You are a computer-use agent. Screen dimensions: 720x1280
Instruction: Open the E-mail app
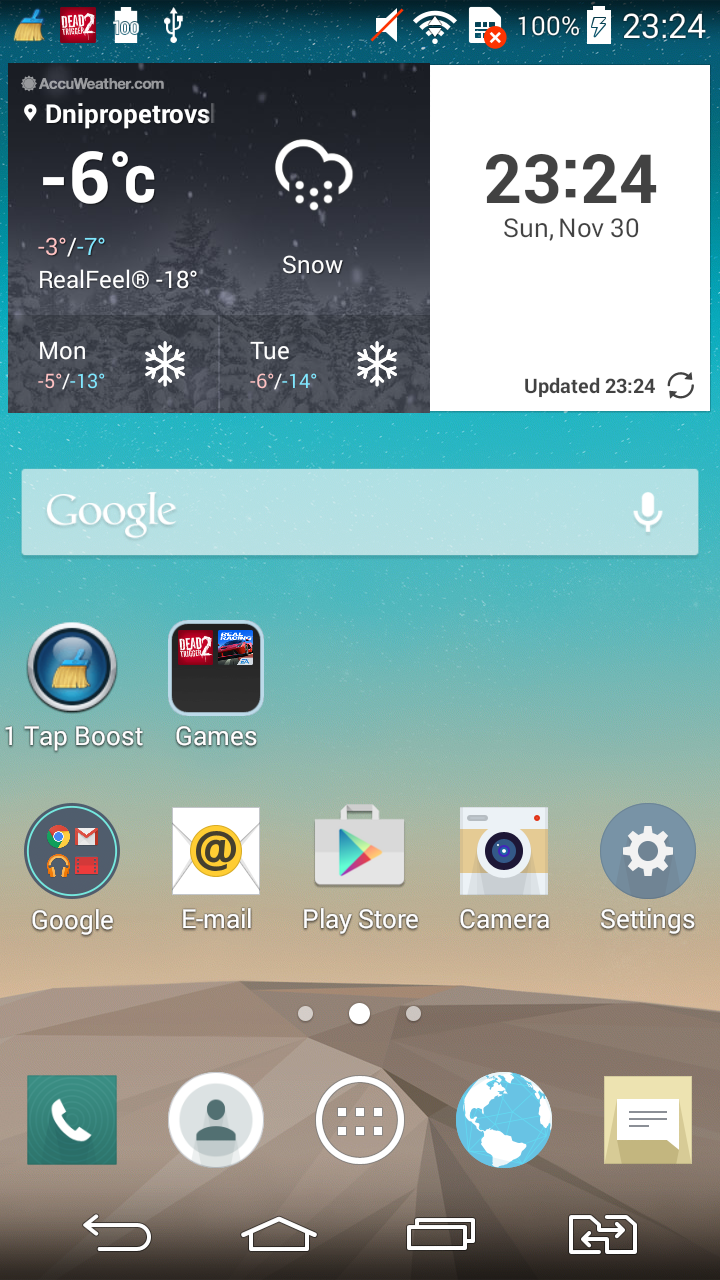pos(216,851)
